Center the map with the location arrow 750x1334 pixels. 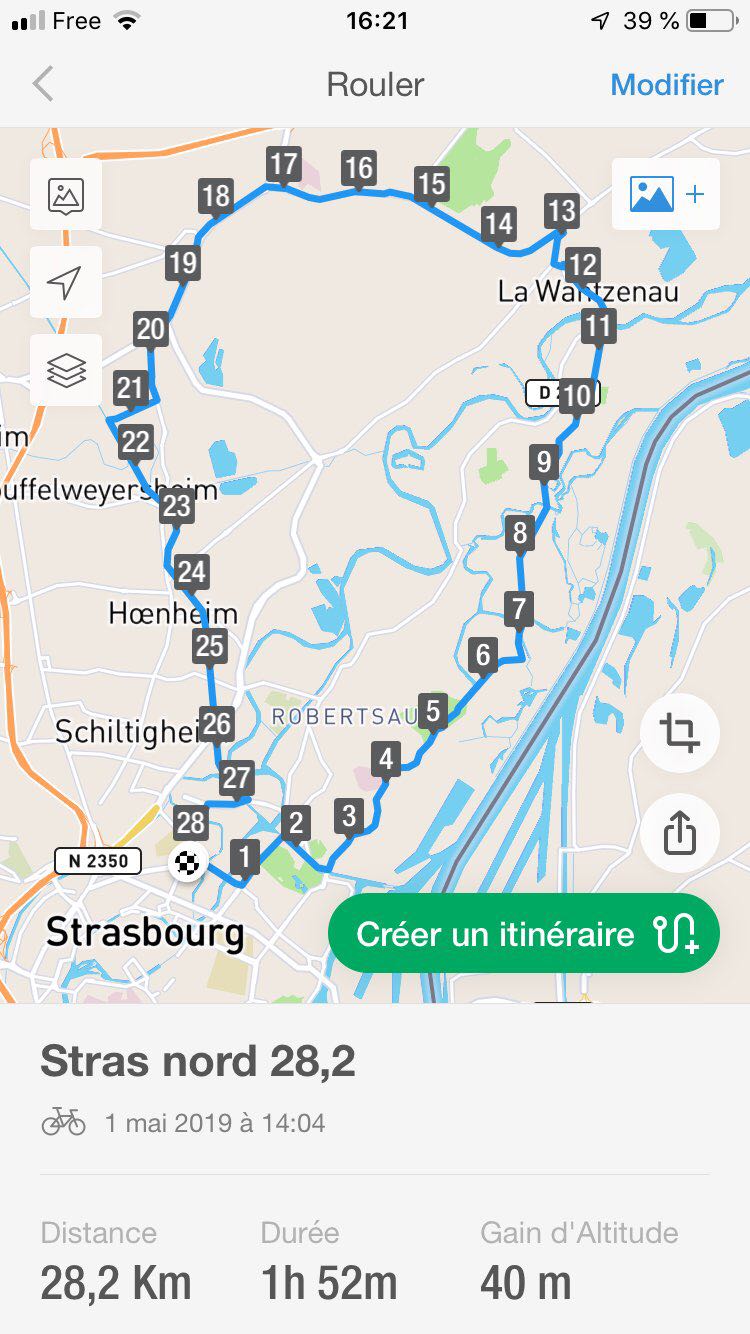tap(66, 283)
